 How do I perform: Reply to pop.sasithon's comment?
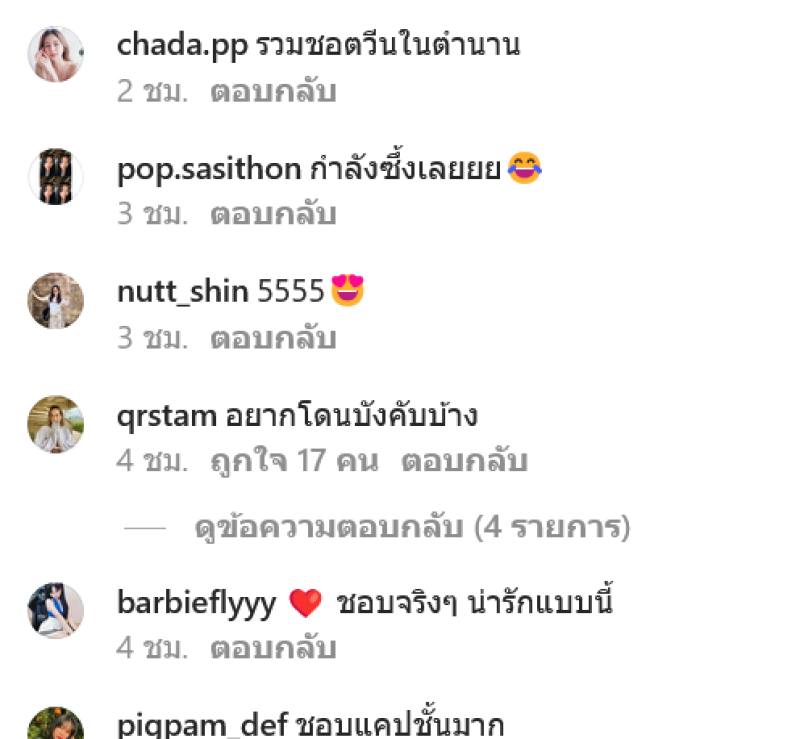click(273, 214)
